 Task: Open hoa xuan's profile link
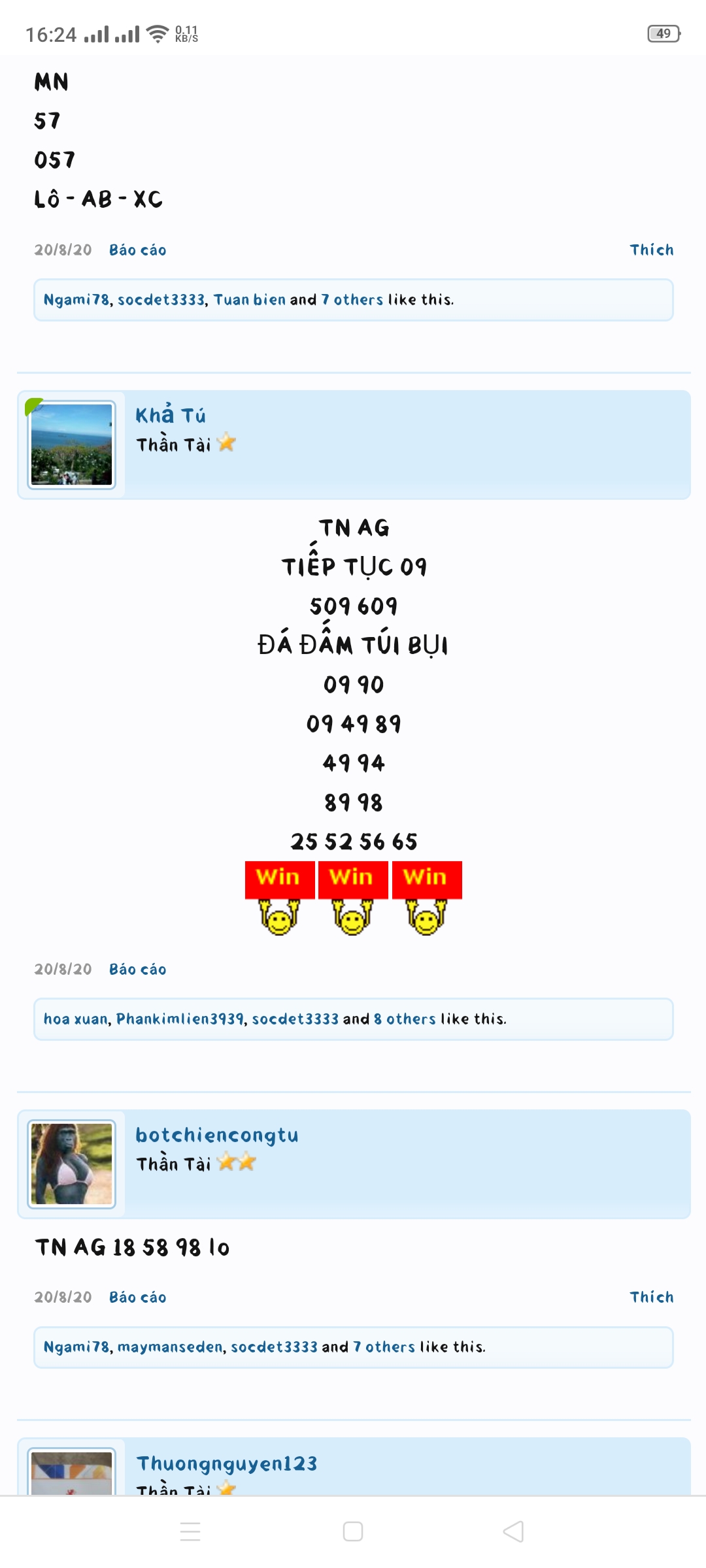(75, 1019)
